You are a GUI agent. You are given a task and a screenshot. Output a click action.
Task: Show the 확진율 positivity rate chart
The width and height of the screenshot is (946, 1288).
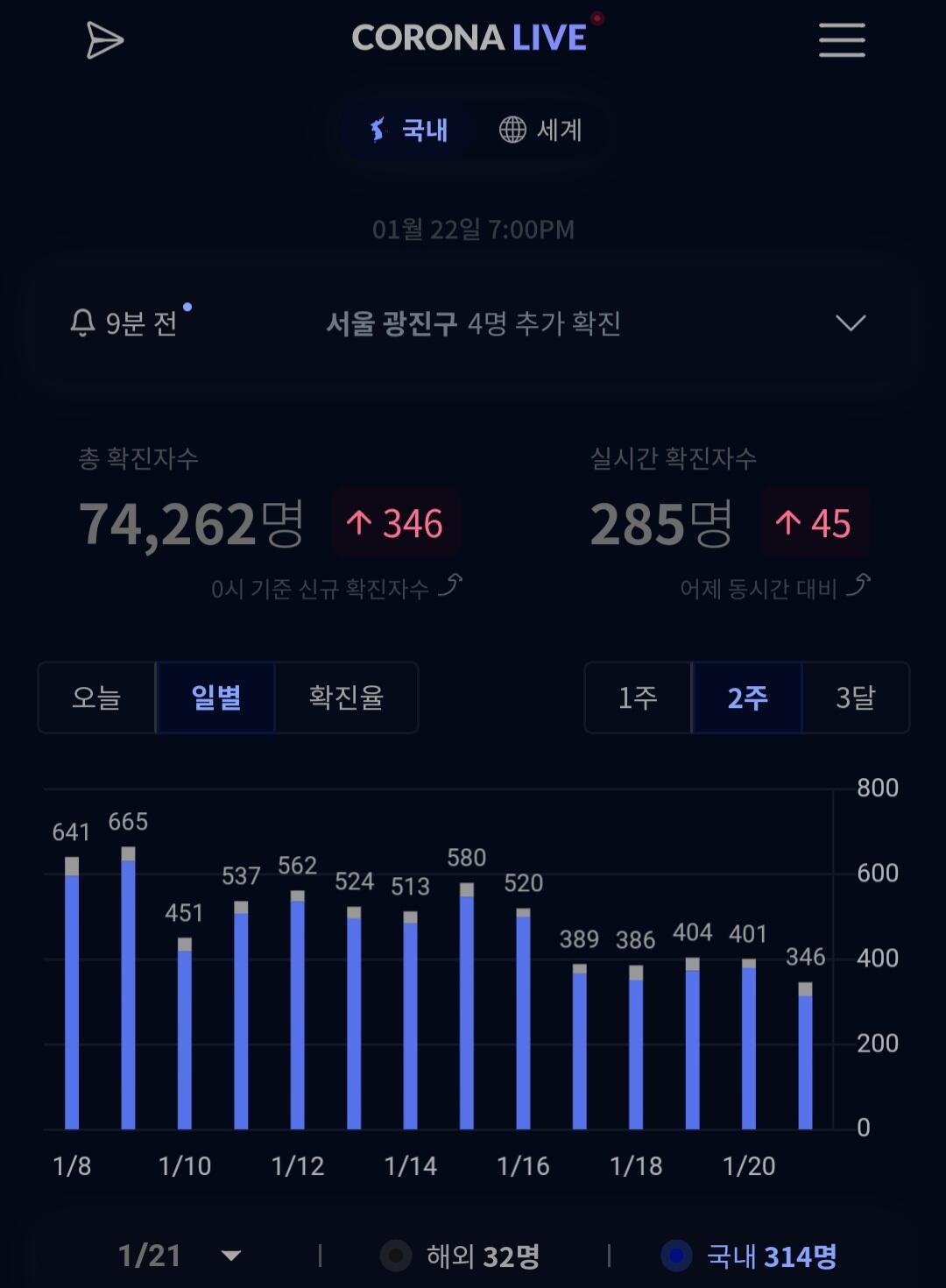346,697
